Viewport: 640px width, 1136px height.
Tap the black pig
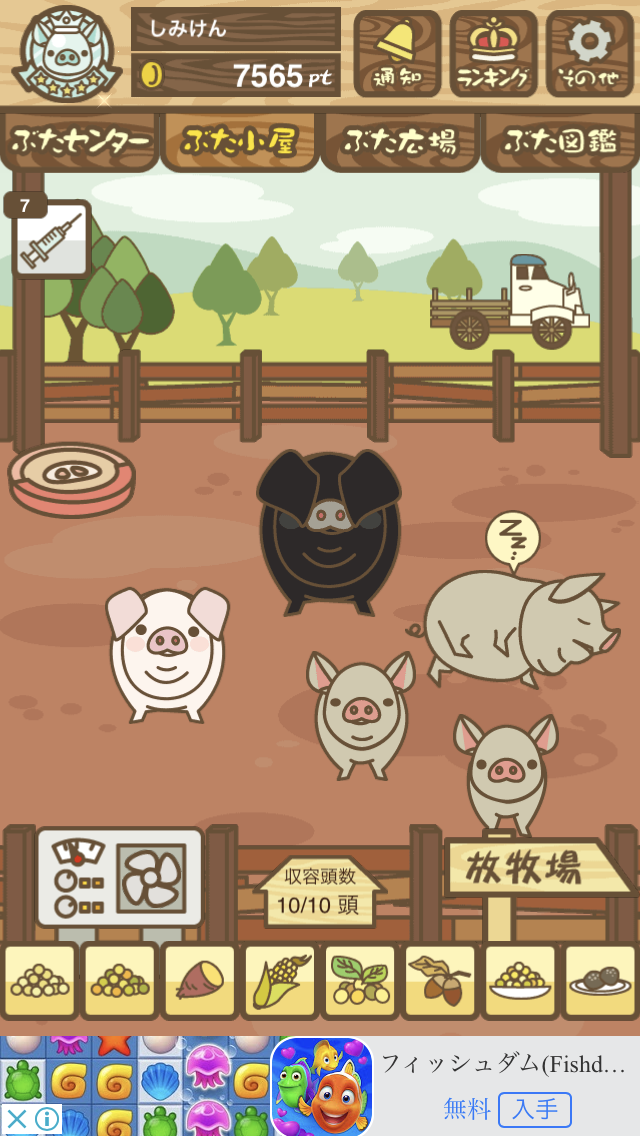[x=328, y=530]
